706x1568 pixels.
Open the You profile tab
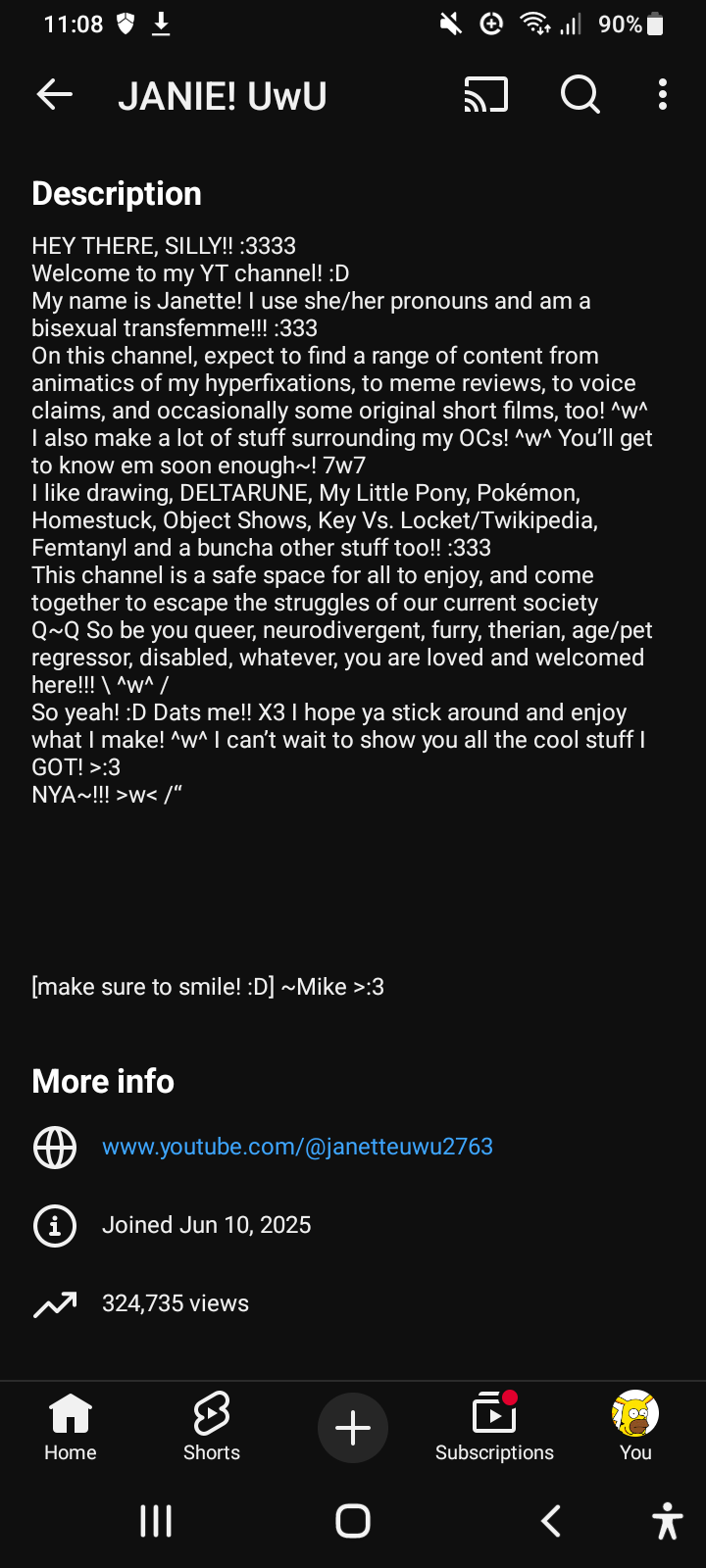click(635, 1427)
